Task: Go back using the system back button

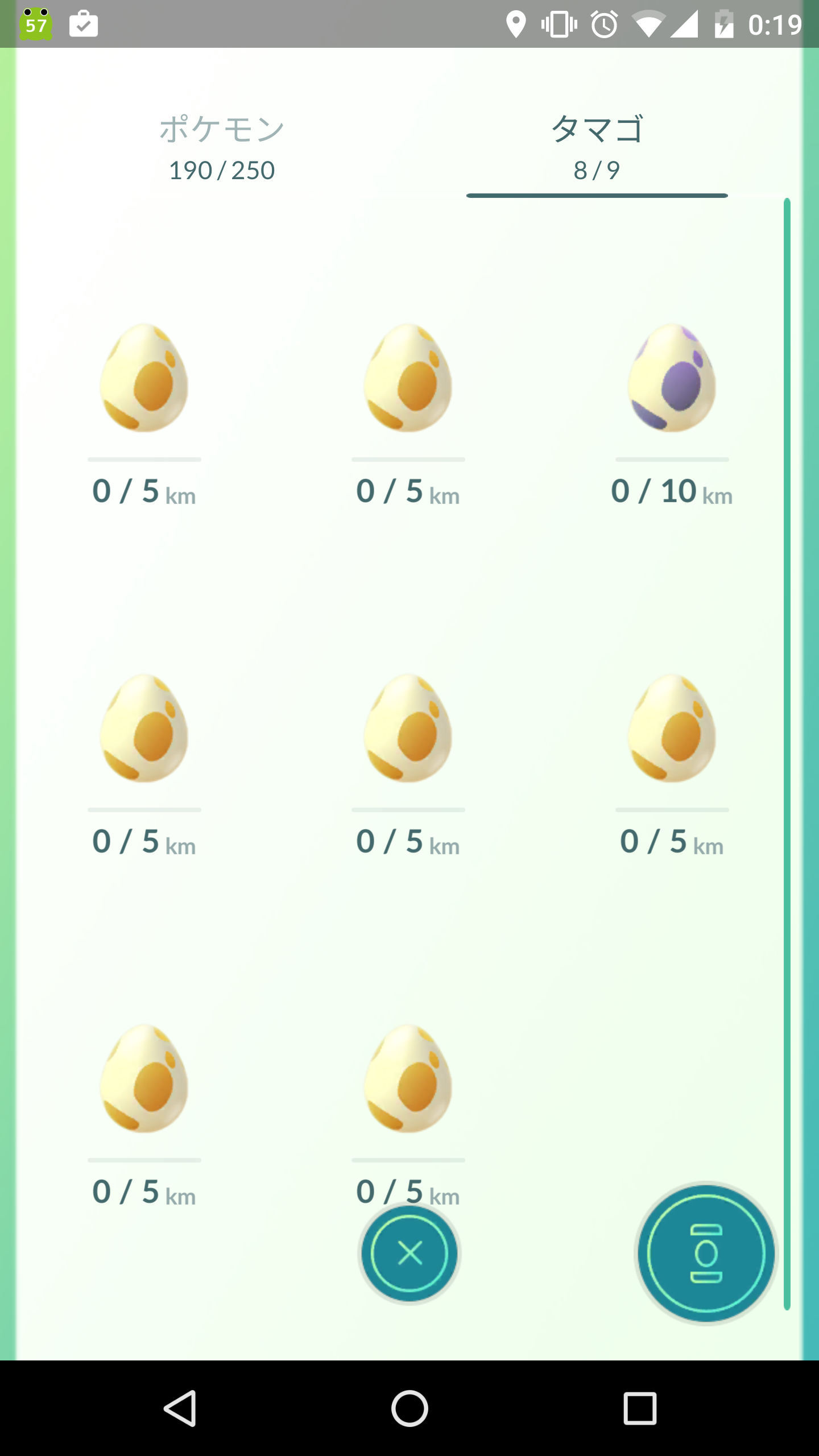Action: [x=180, y=1408]
